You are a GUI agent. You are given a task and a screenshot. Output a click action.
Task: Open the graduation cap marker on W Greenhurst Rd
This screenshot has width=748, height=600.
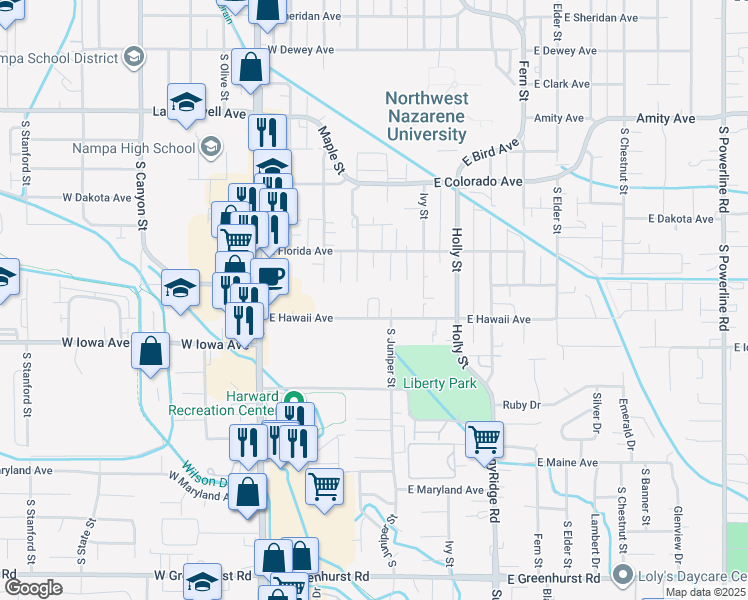pos(202,581)
